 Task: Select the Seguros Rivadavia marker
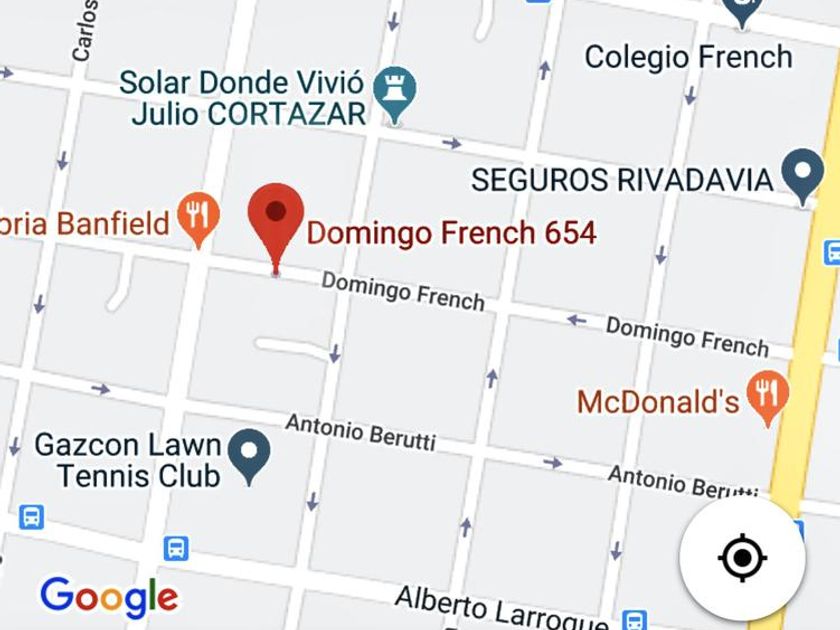pos(801,174)
